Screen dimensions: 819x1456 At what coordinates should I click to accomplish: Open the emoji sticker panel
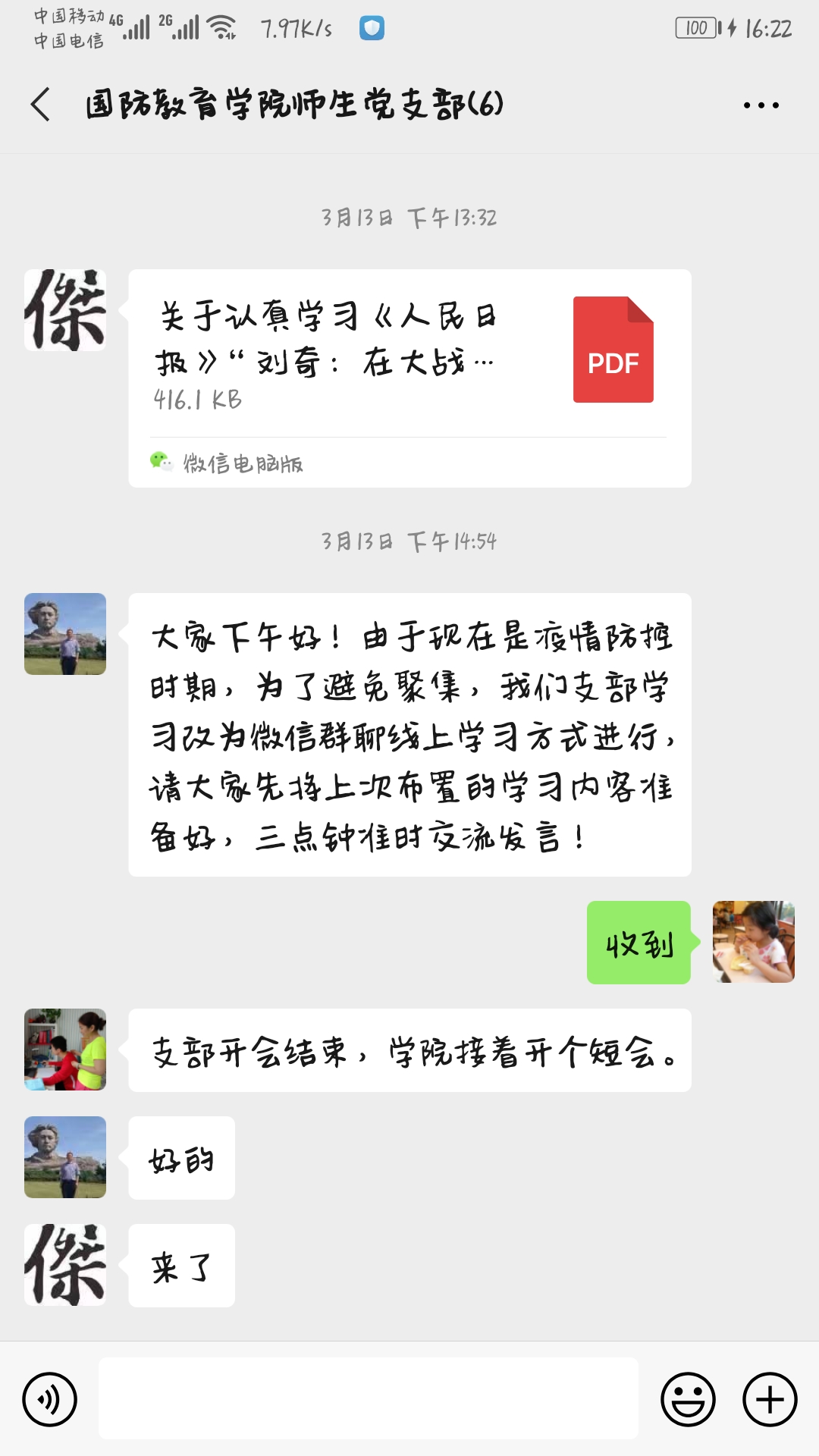coord(688,1399)
